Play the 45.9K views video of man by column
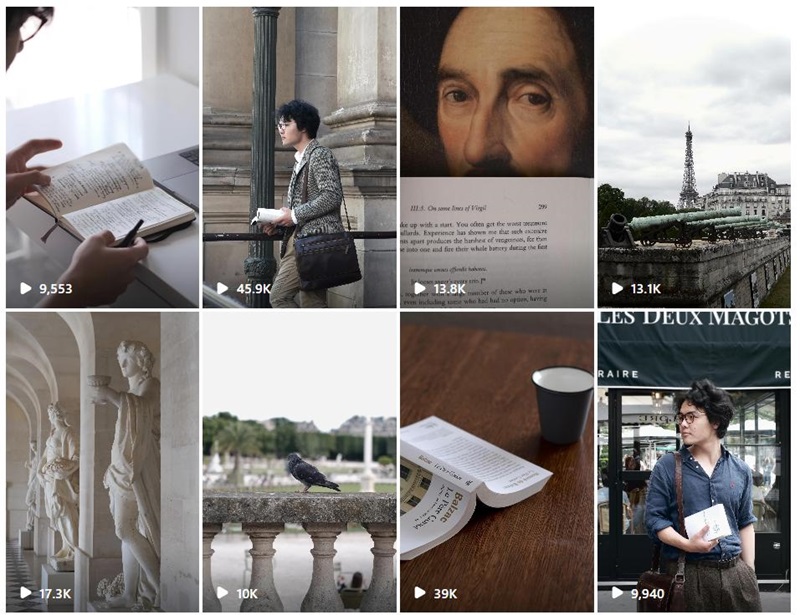Viewport: 800px width, 615px height. coord(299,157)
